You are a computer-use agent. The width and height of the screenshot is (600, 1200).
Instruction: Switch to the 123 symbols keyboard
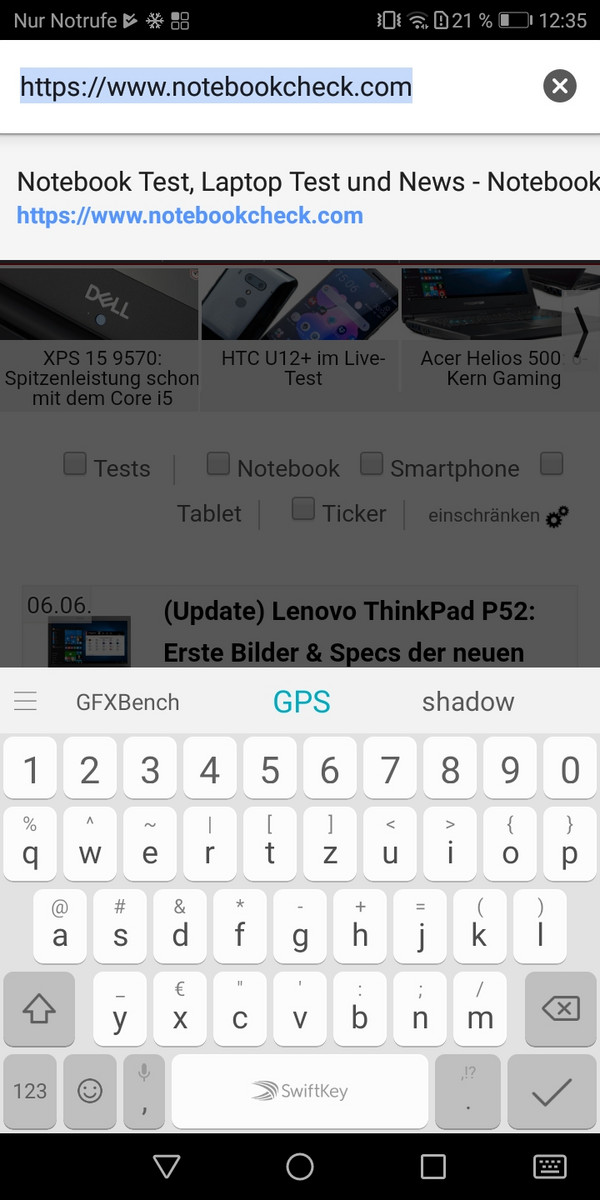[30, 1091]
